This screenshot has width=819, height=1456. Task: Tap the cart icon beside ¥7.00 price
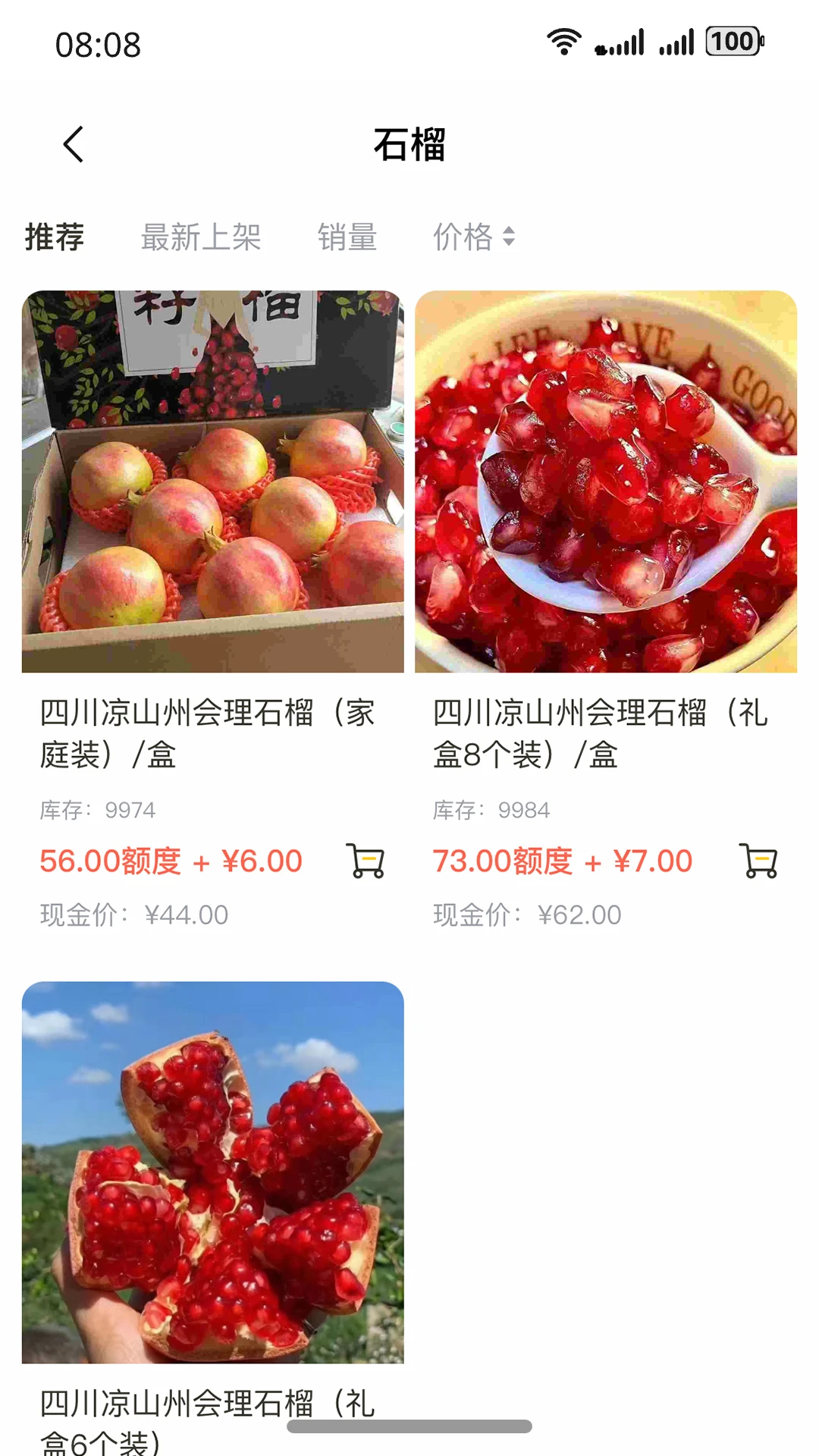(x=761, y=861)
